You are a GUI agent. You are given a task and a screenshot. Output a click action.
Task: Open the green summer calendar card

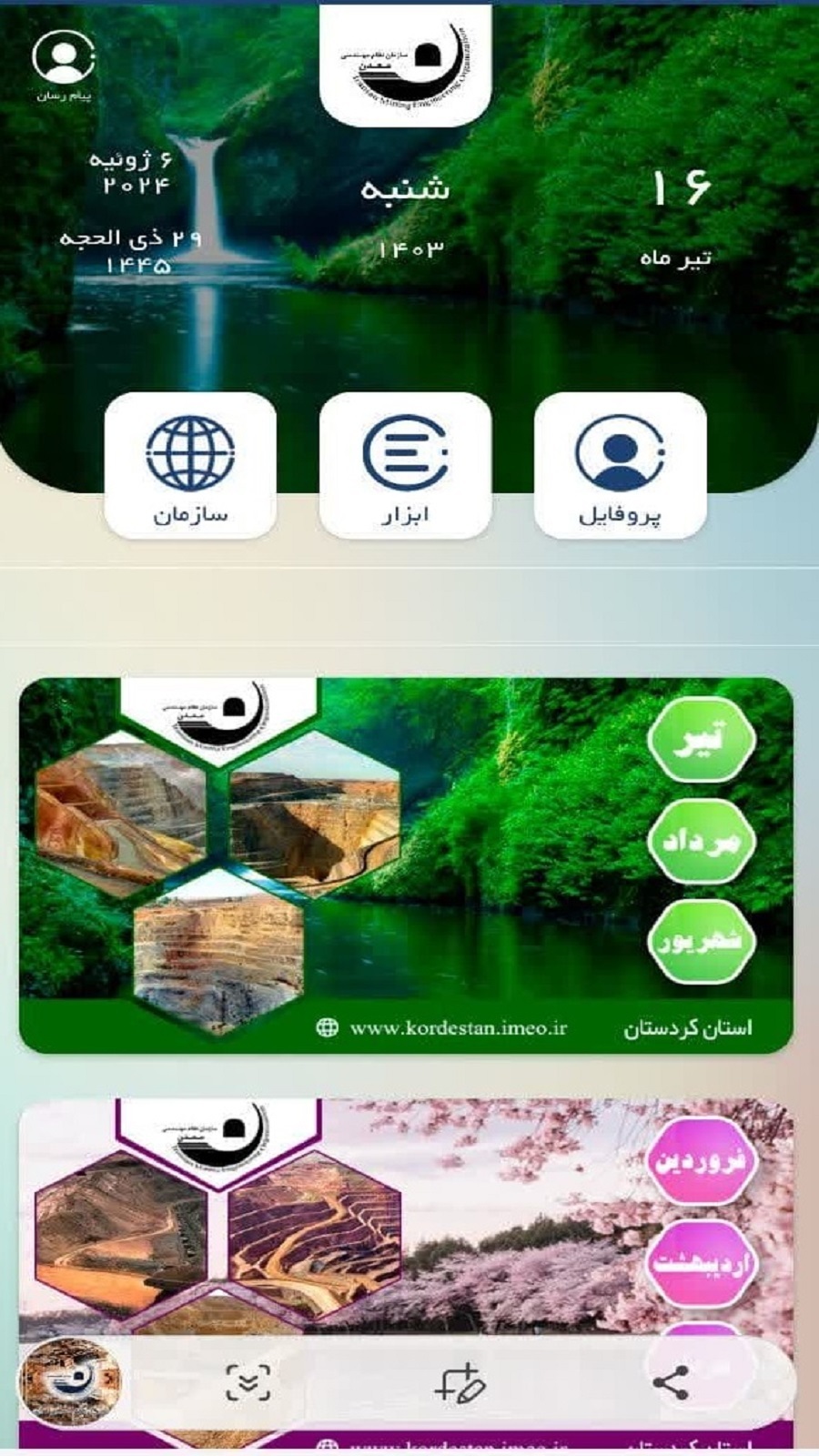(x=406, y=864)
